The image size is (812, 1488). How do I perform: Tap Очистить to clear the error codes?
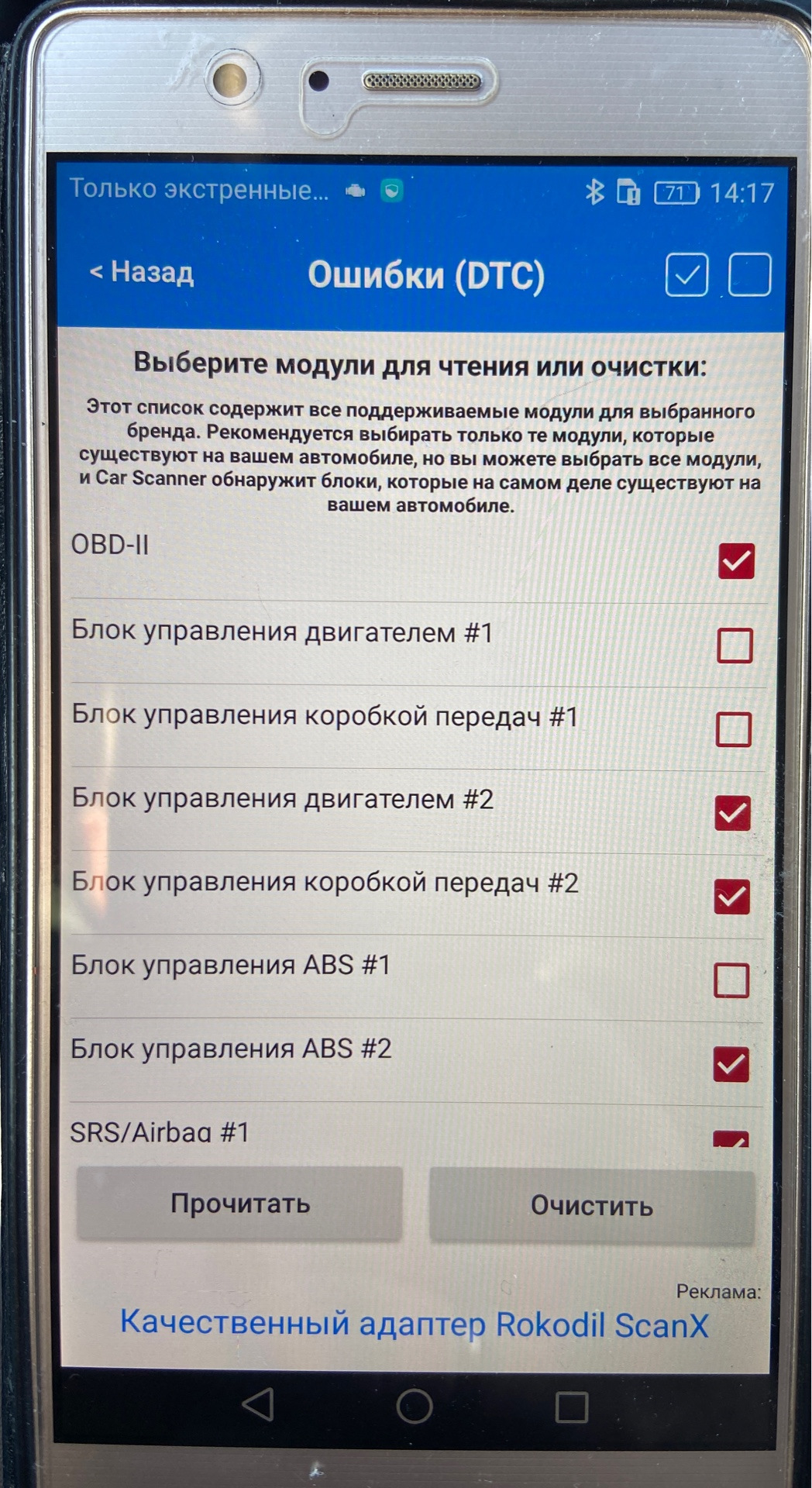[x=592, y=1206]
